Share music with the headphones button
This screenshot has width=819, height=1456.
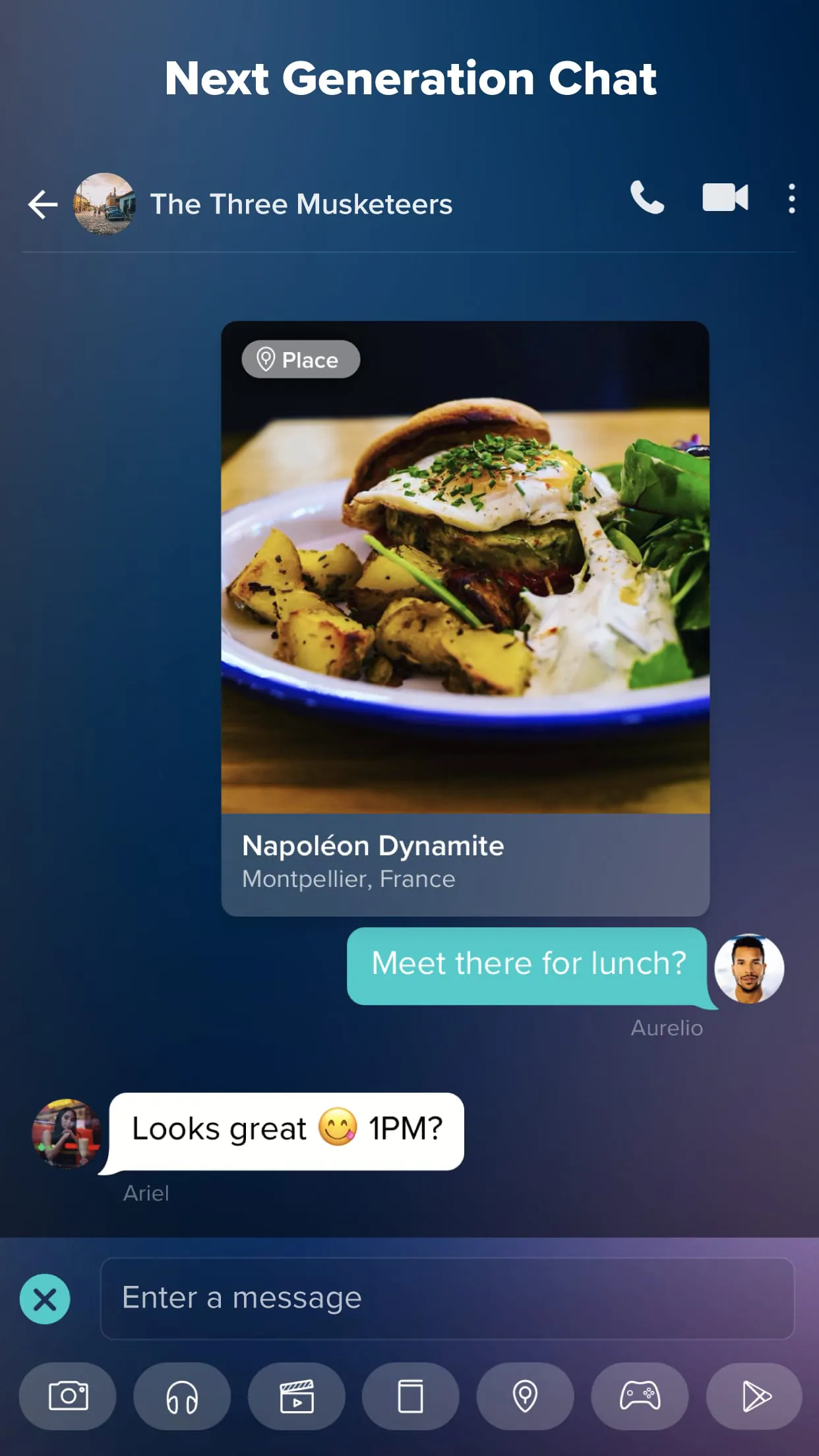click(x=182, y=1396)
